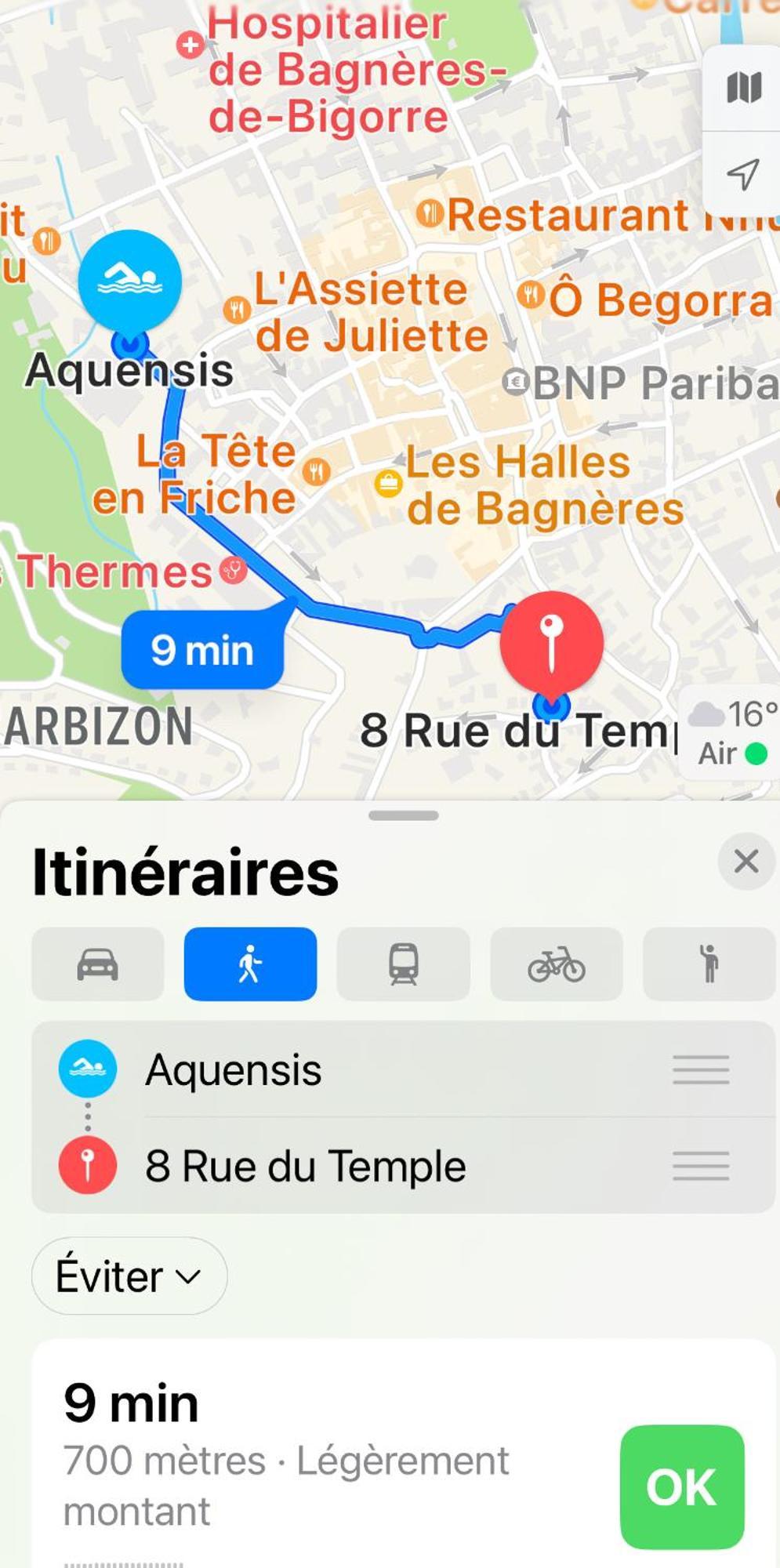Switch to driving directions

click(98, 964)
